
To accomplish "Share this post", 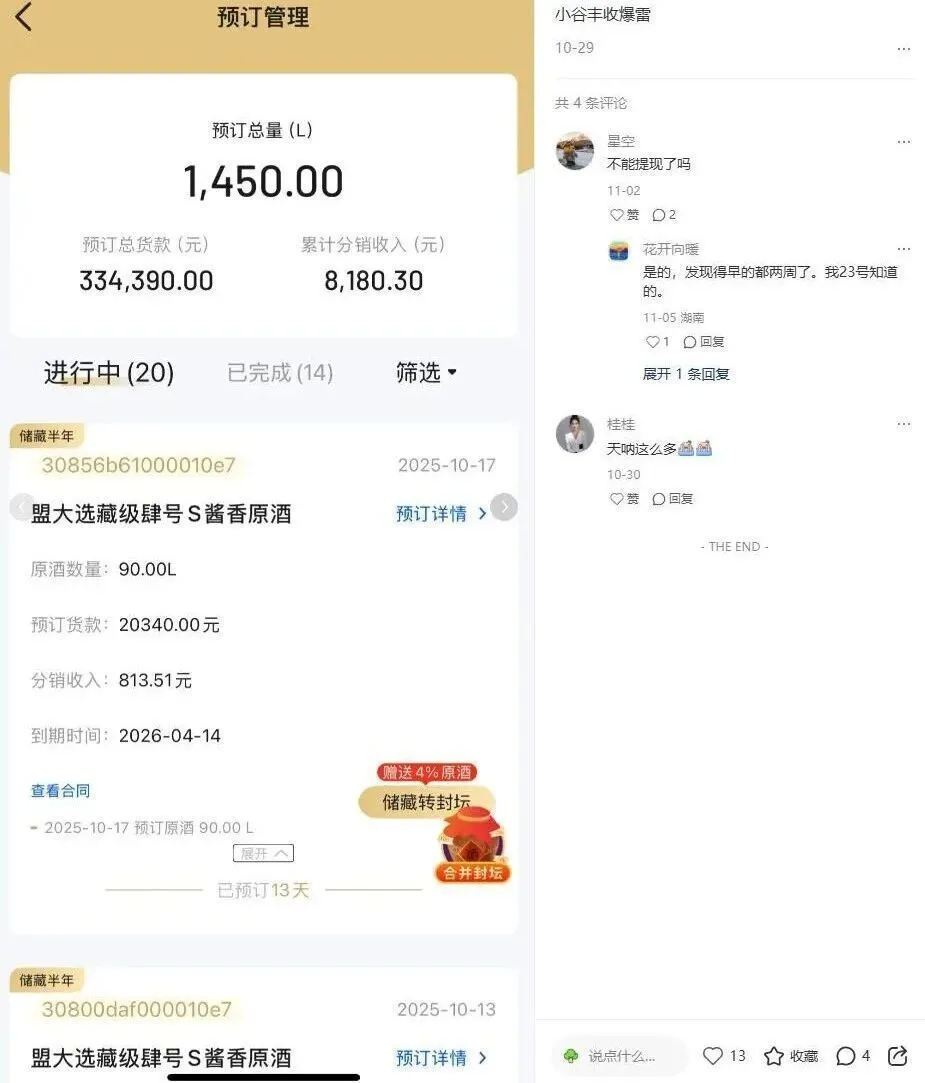I will click(x=898, y=1056).
